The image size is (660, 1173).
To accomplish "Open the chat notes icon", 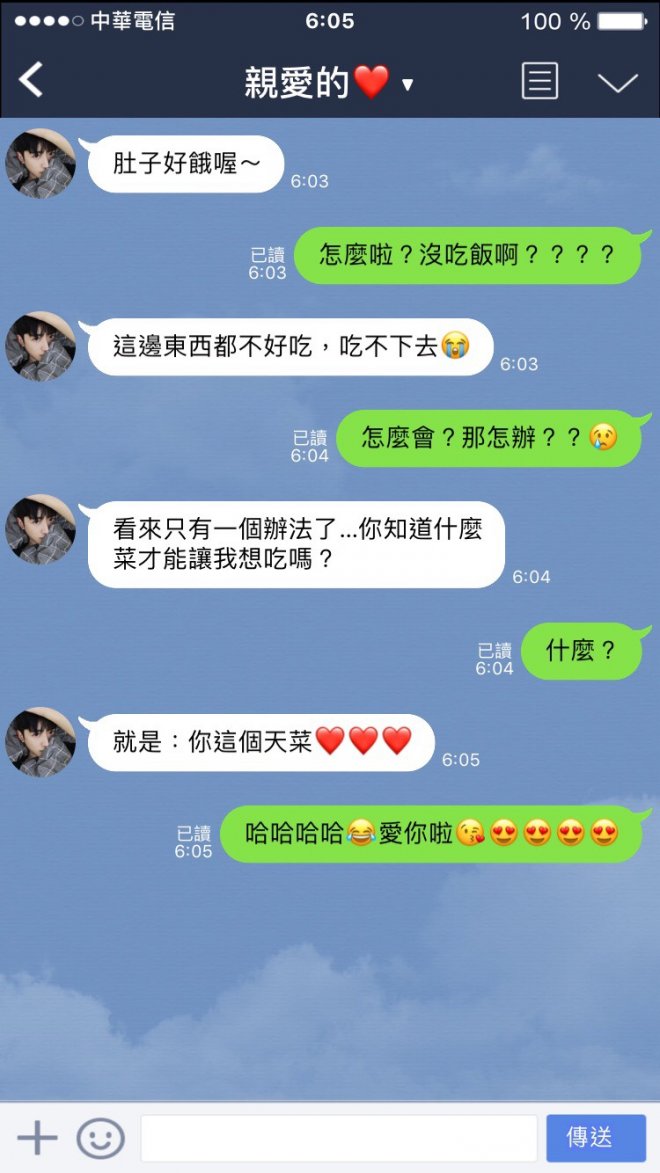I will pos(540,81).
